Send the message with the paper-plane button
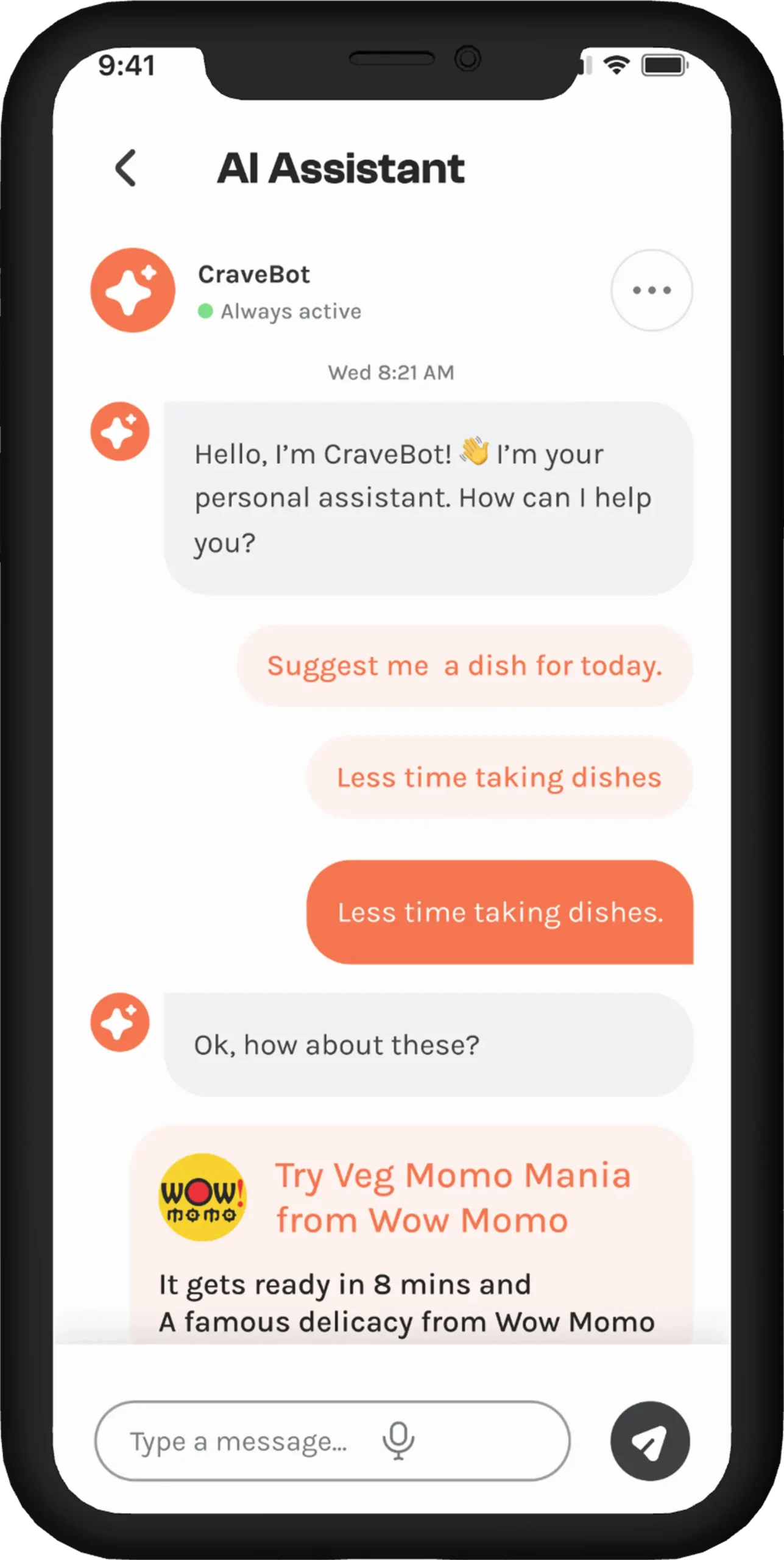Screen dimensions: 784x1560 (649, 1441)
